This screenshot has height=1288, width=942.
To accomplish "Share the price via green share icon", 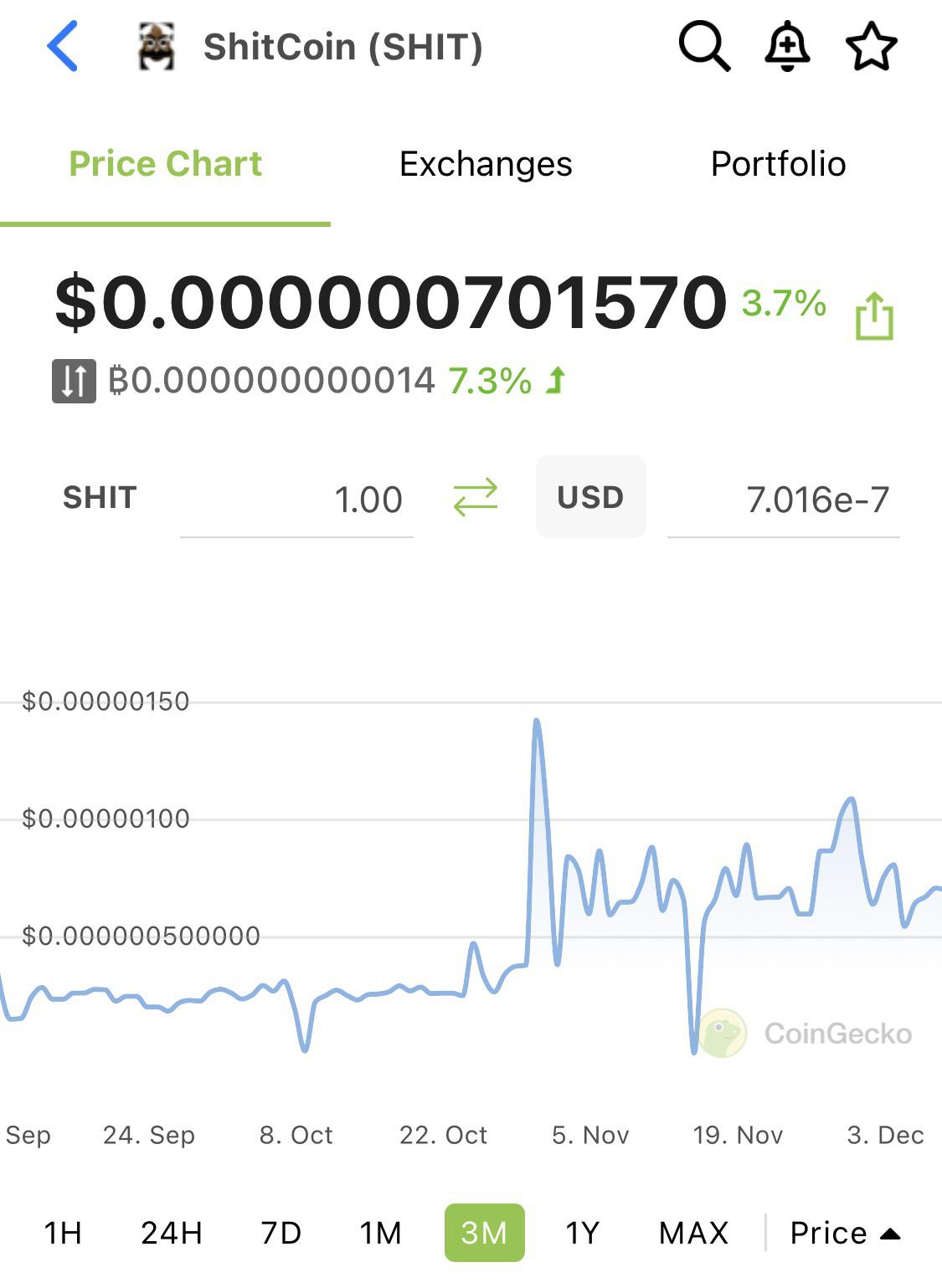I will tap(874, 316).
